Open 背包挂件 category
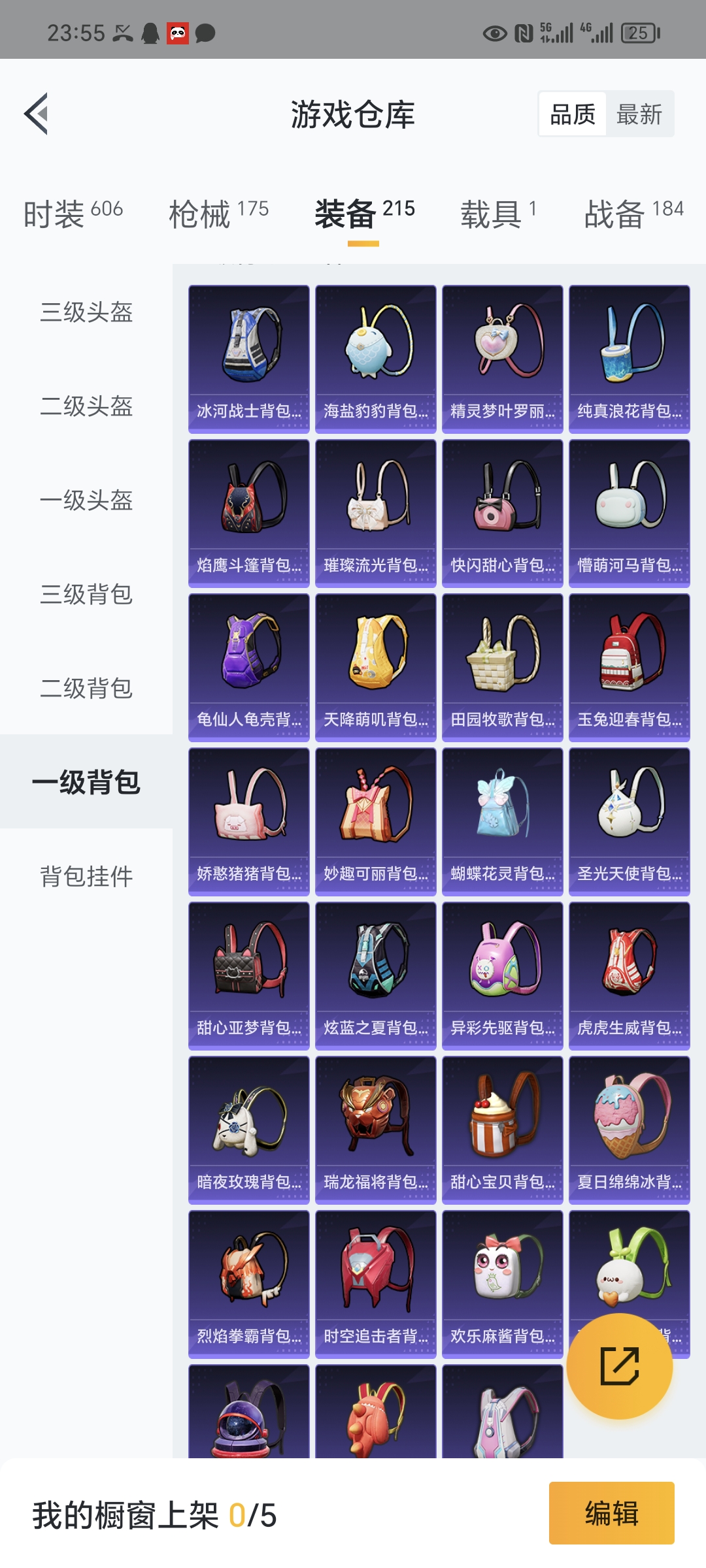The width and height of the screenshot is (706, 1568). pyautogui.click(x=86, y=877)
